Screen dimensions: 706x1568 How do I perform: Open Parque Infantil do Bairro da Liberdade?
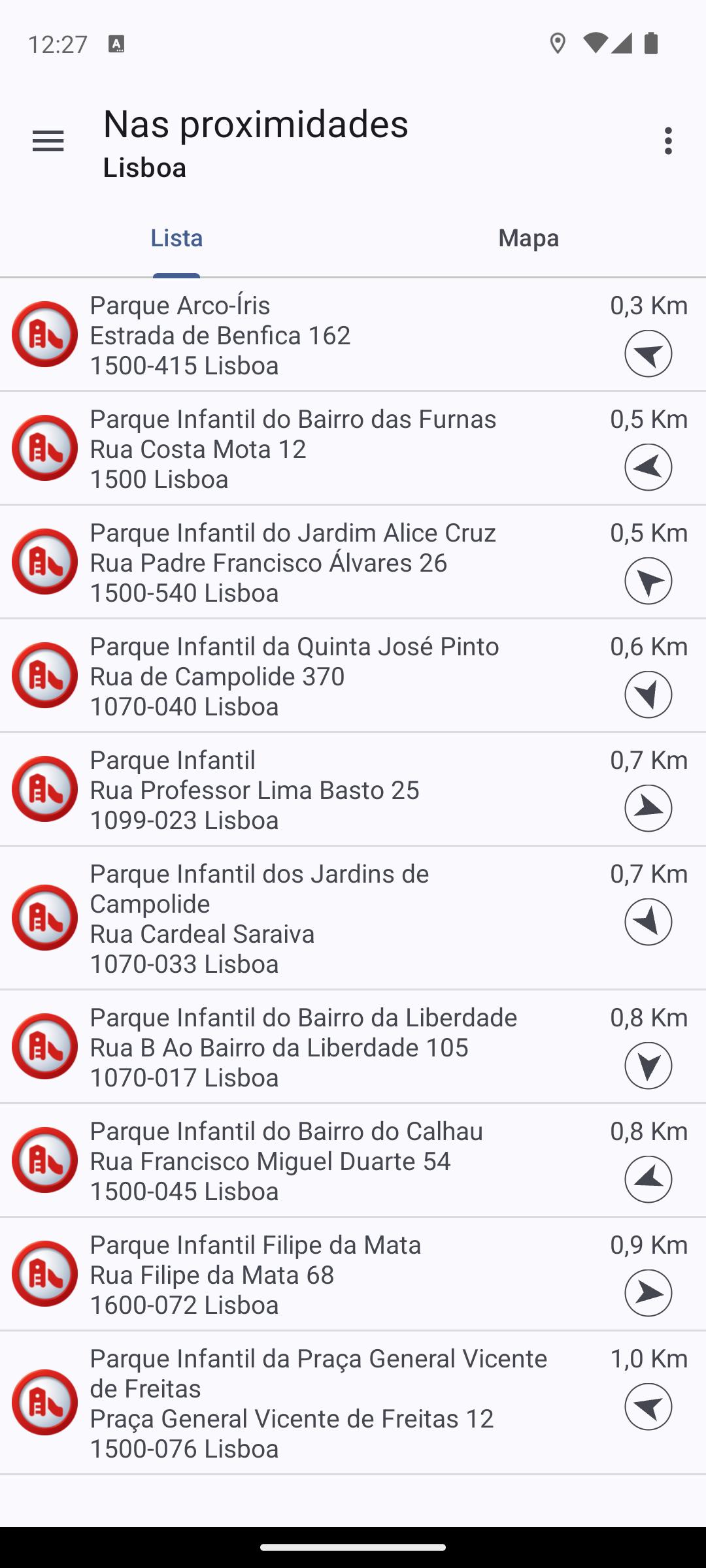353,1047
